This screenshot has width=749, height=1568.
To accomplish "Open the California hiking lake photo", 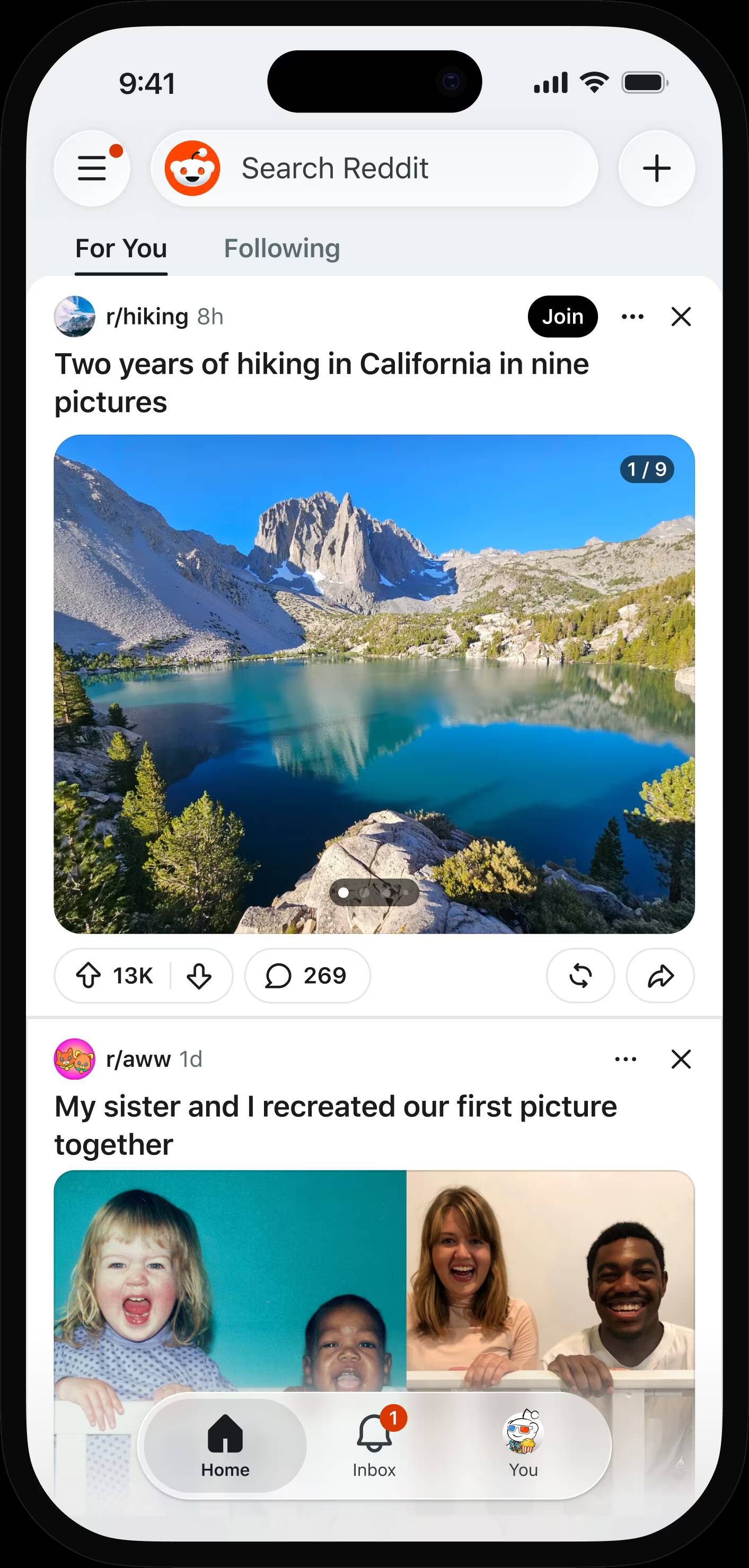I will pyautogui.click(x=374, y=684).
